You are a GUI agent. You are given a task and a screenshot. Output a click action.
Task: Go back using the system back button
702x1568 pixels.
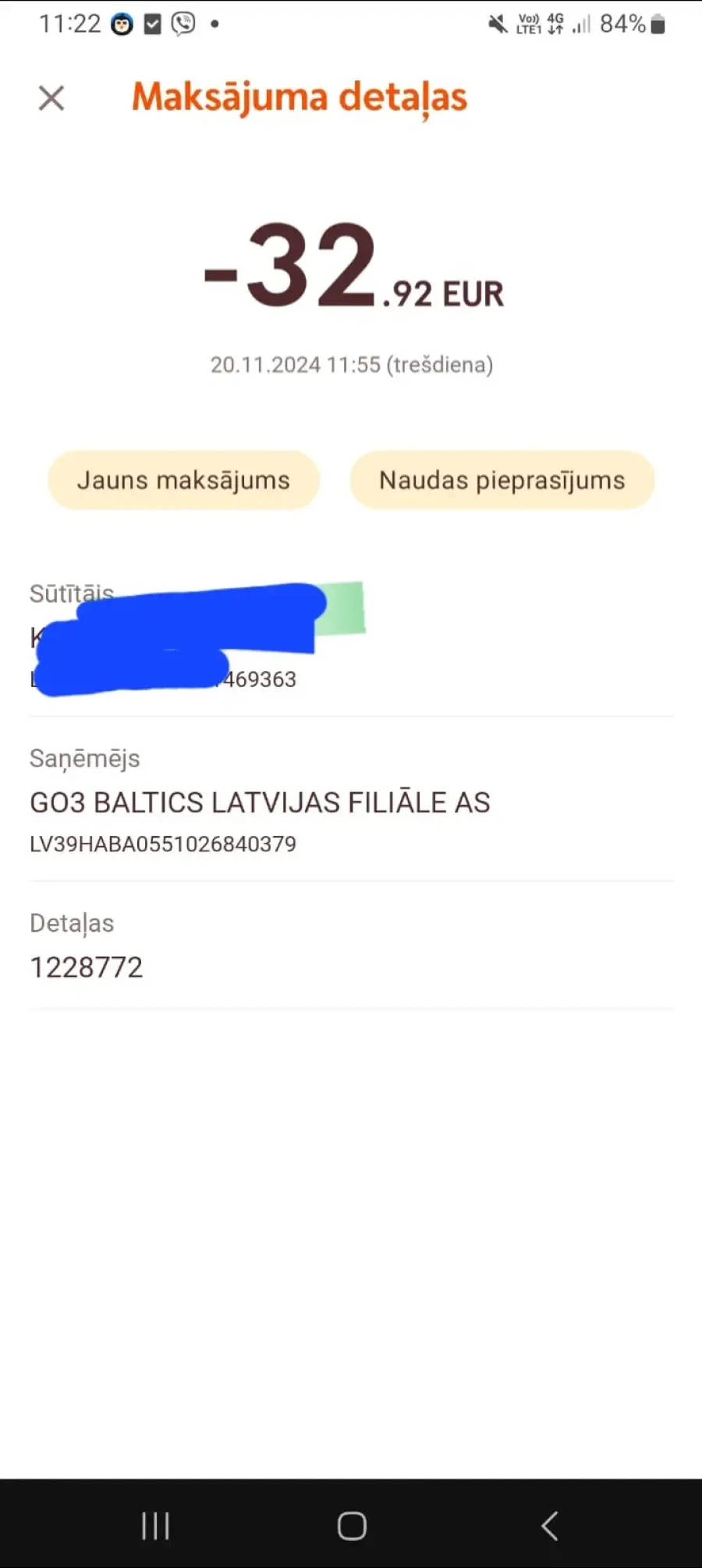[550, 1526]
